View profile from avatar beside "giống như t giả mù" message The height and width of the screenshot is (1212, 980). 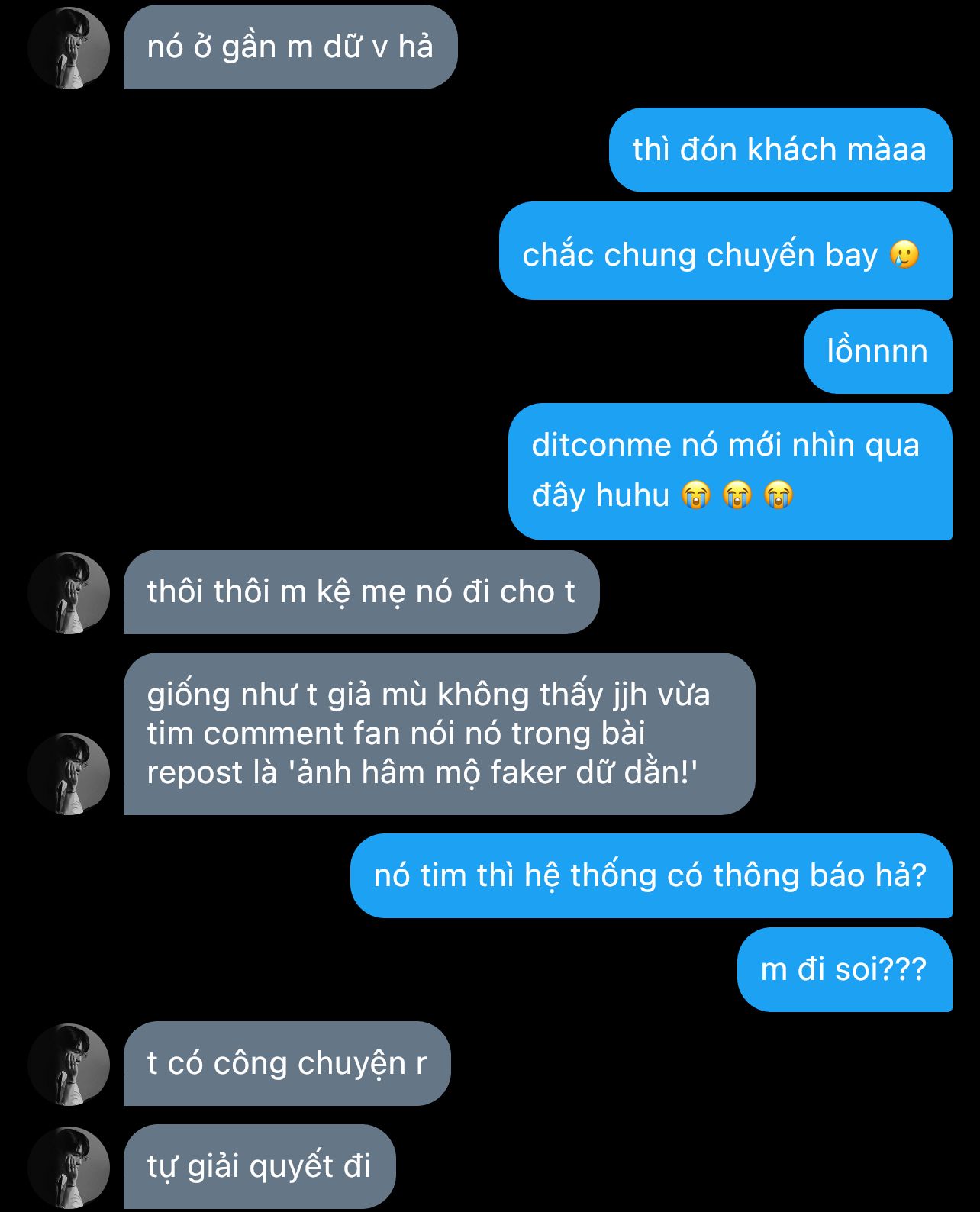tap(69, 774)
